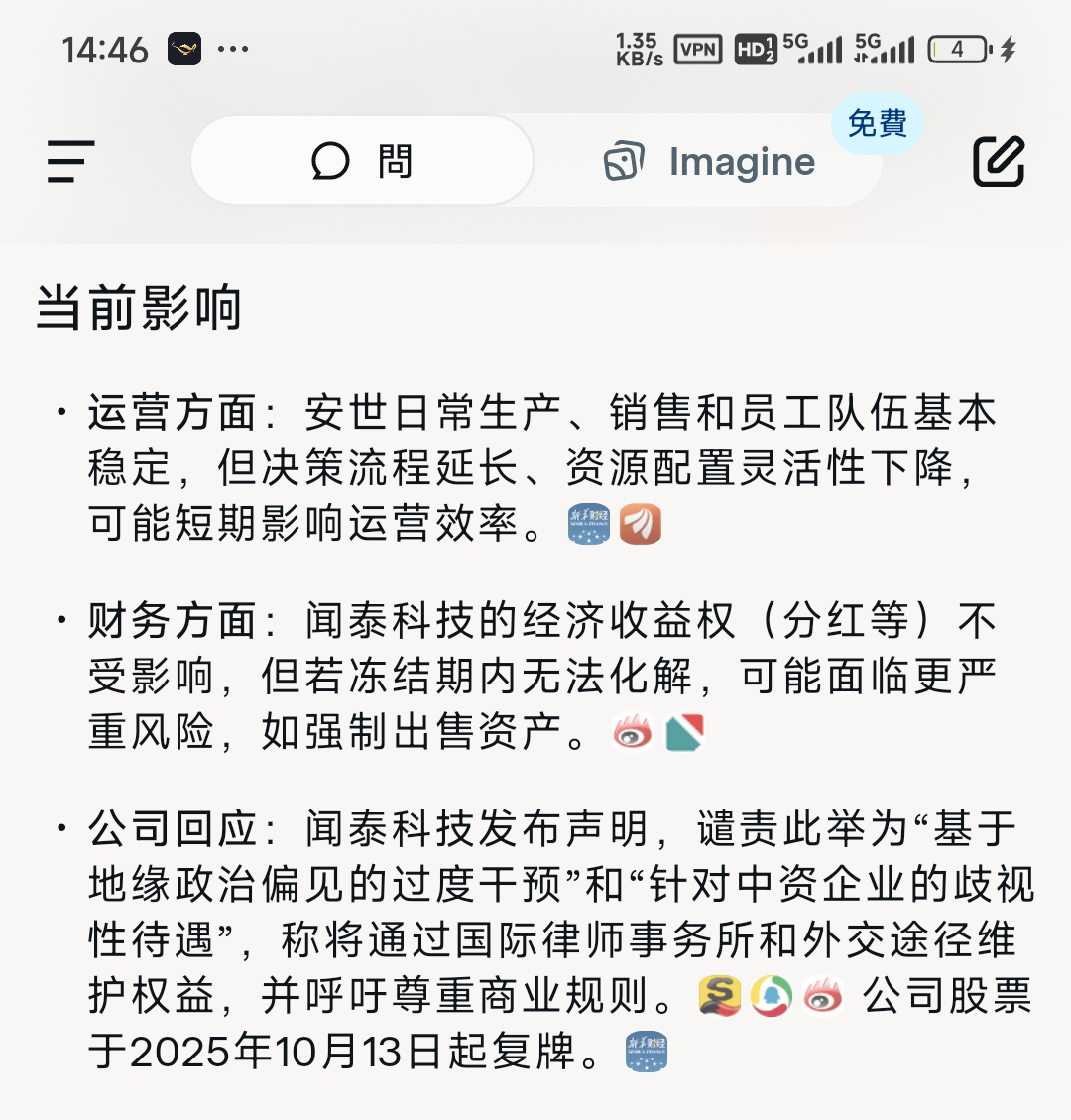1071x1120 pixels.
Task: Start a new chat with compose icon
Action: [998, 161]
